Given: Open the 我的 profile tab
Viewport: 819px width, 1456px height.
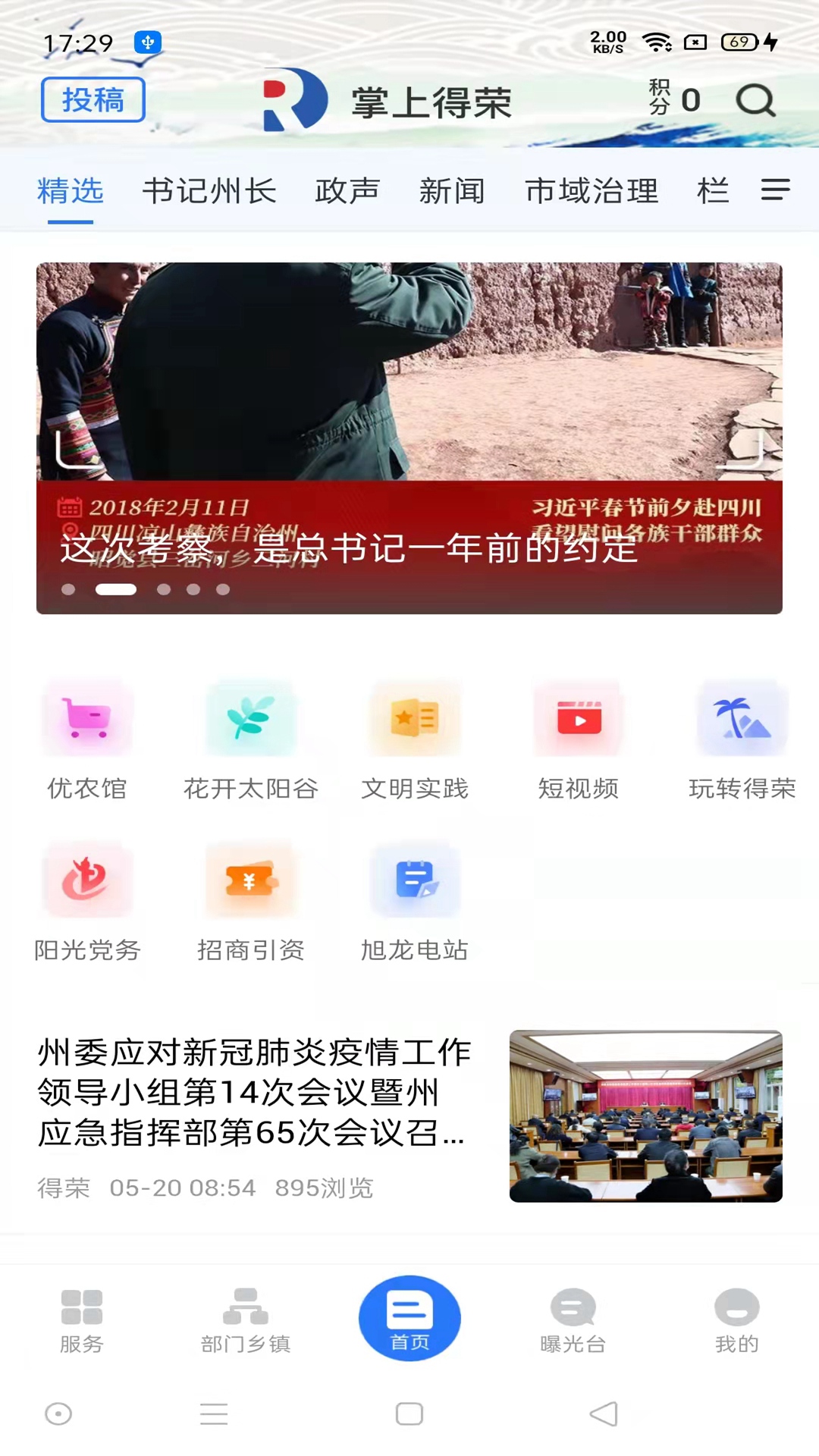Looking at the screenshot, I should point(737,1321).
